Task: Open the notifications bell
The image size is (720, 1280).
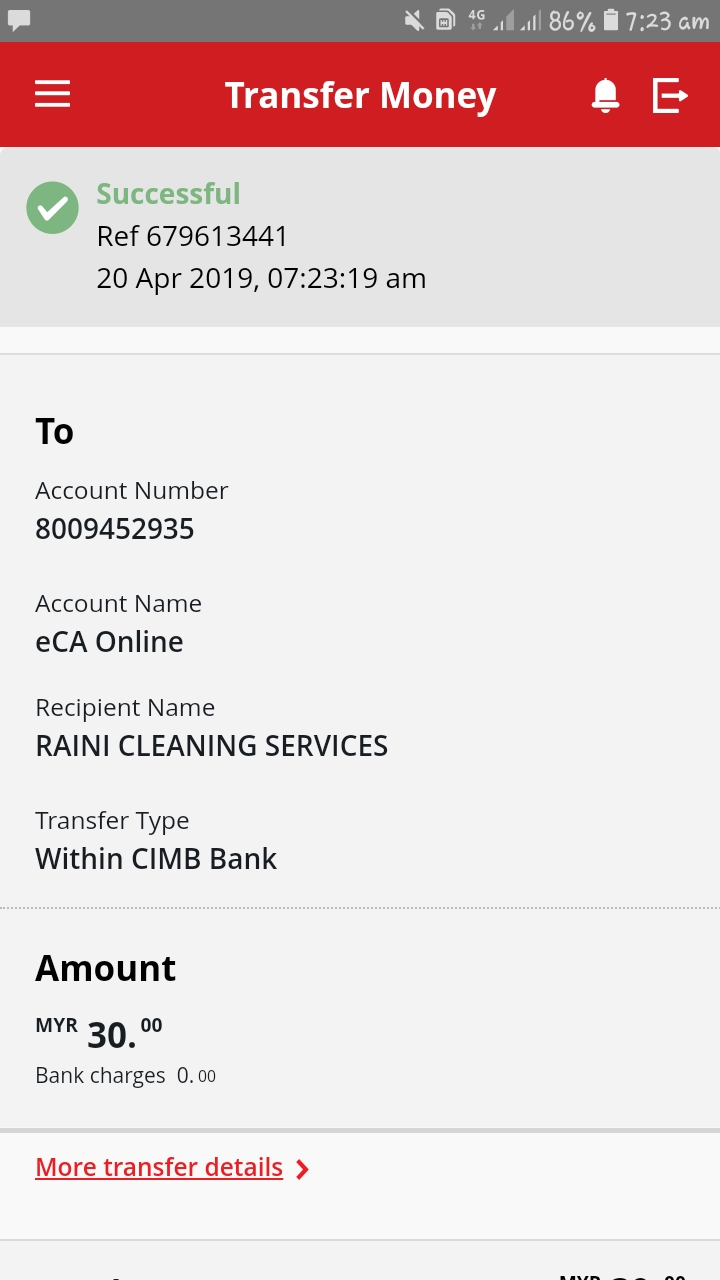Action: point(605,95)
